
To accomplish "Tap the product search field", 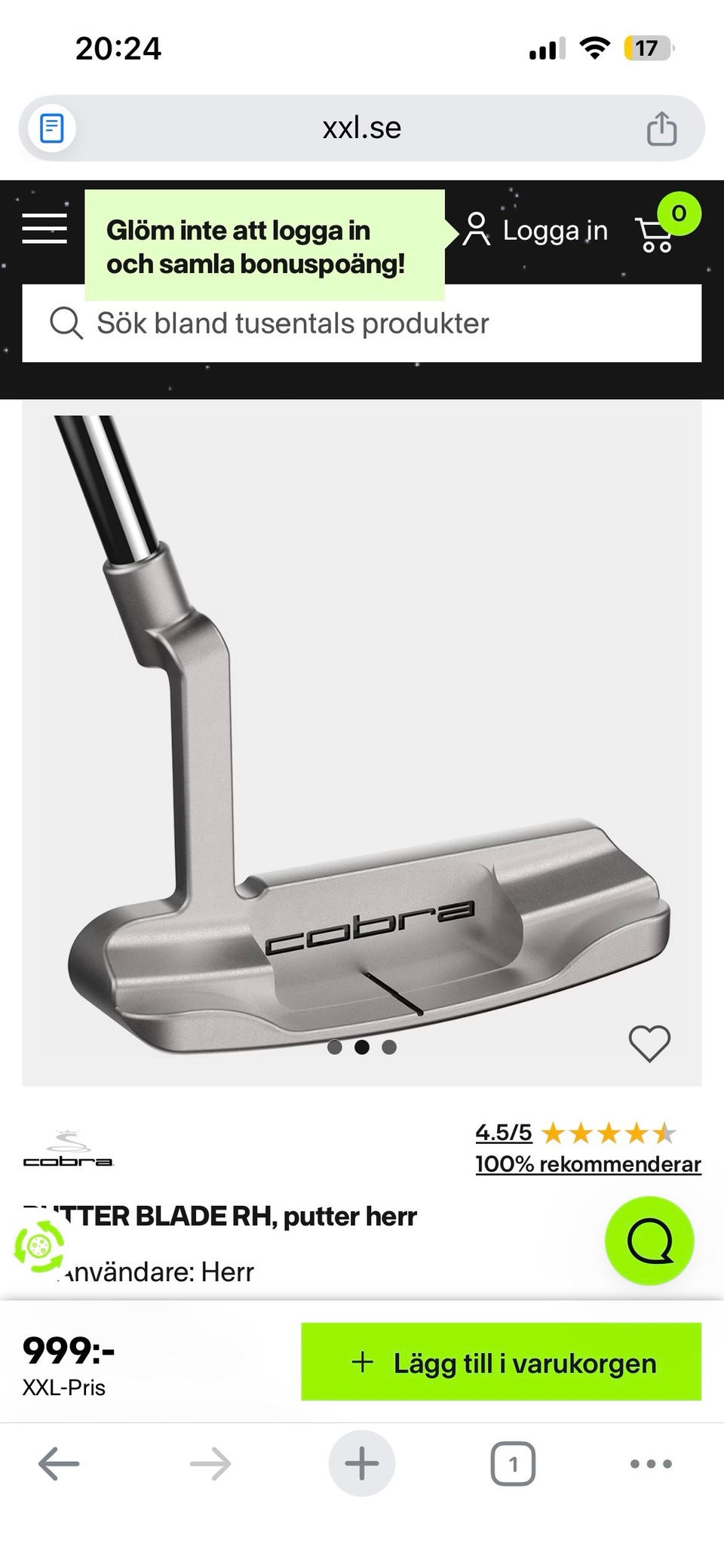I will (x=362, y=324).
